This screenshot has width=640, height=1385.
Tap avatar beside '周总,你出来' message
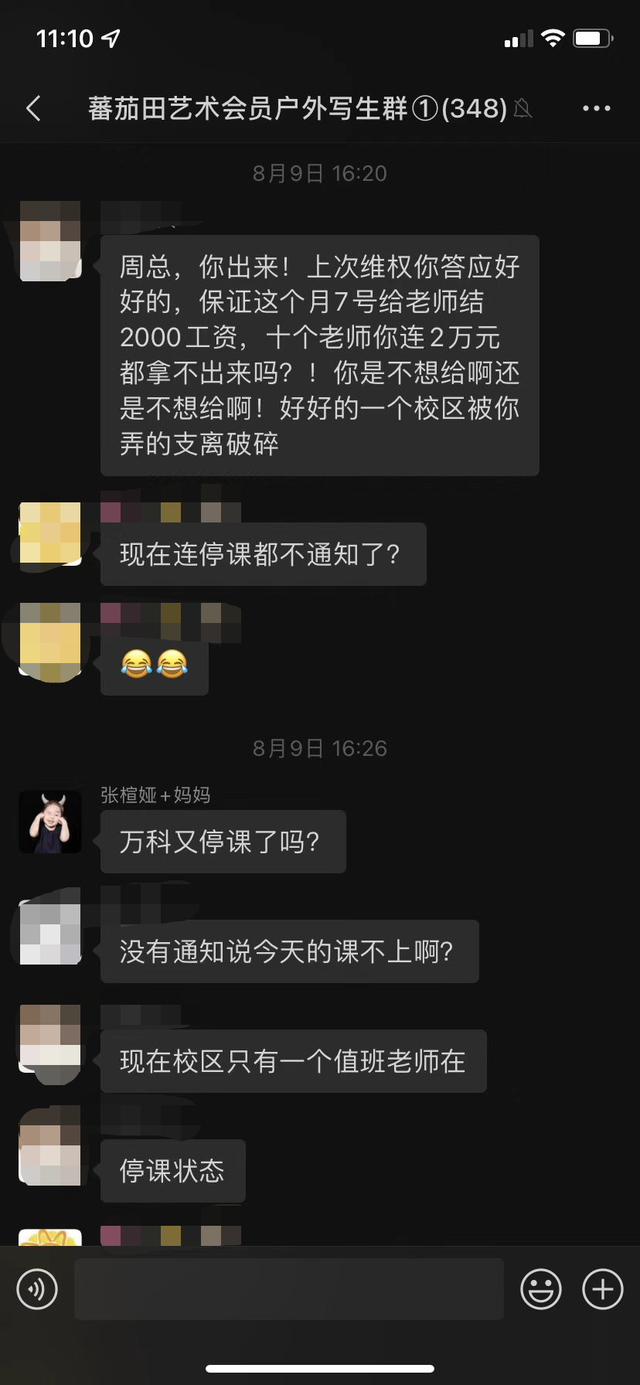[x=50, y=241]
